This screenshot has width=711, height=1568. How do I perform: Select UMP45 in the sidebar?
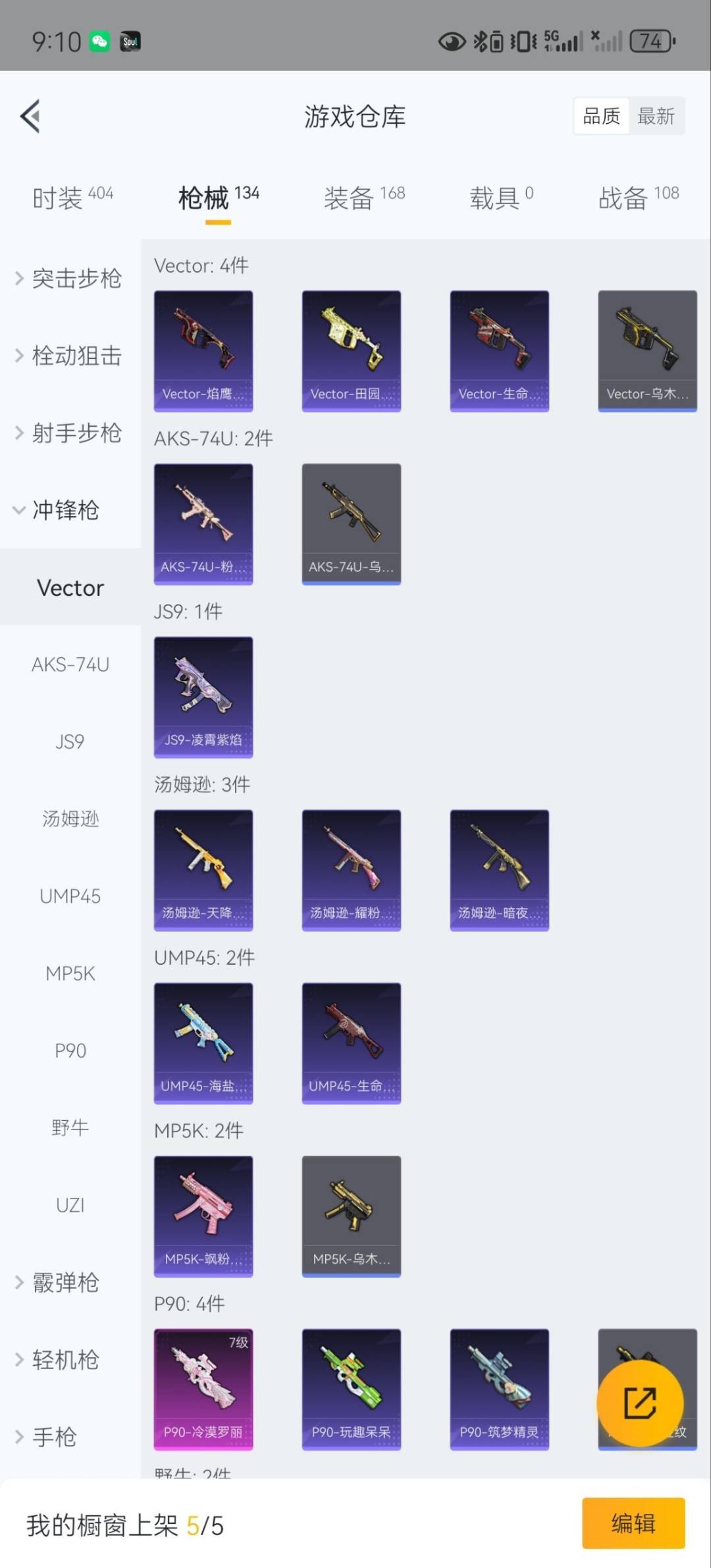coord(69,896)
